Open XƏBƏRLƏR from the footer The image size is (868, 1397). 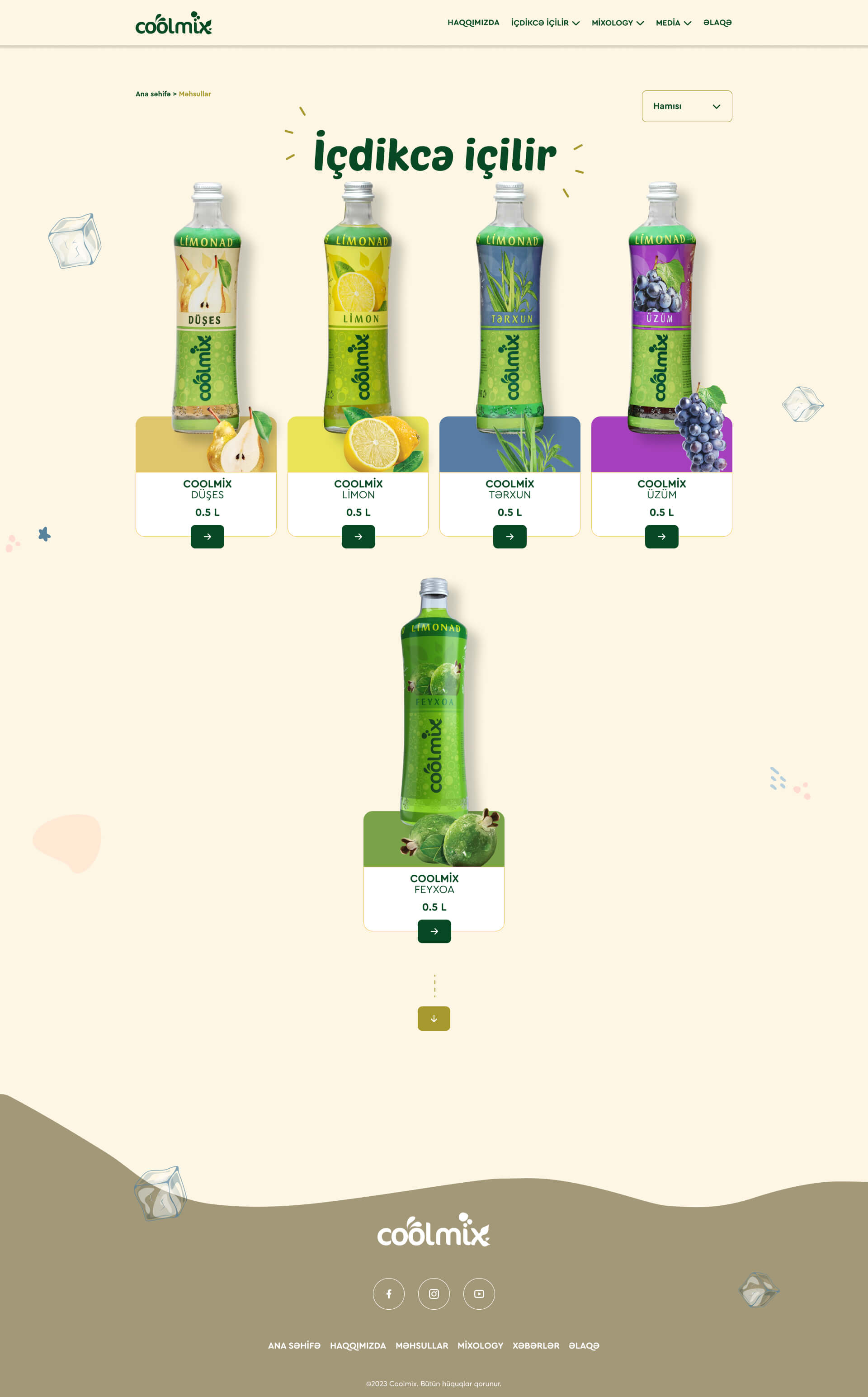pyautogui.click(x=536, y=1346)
